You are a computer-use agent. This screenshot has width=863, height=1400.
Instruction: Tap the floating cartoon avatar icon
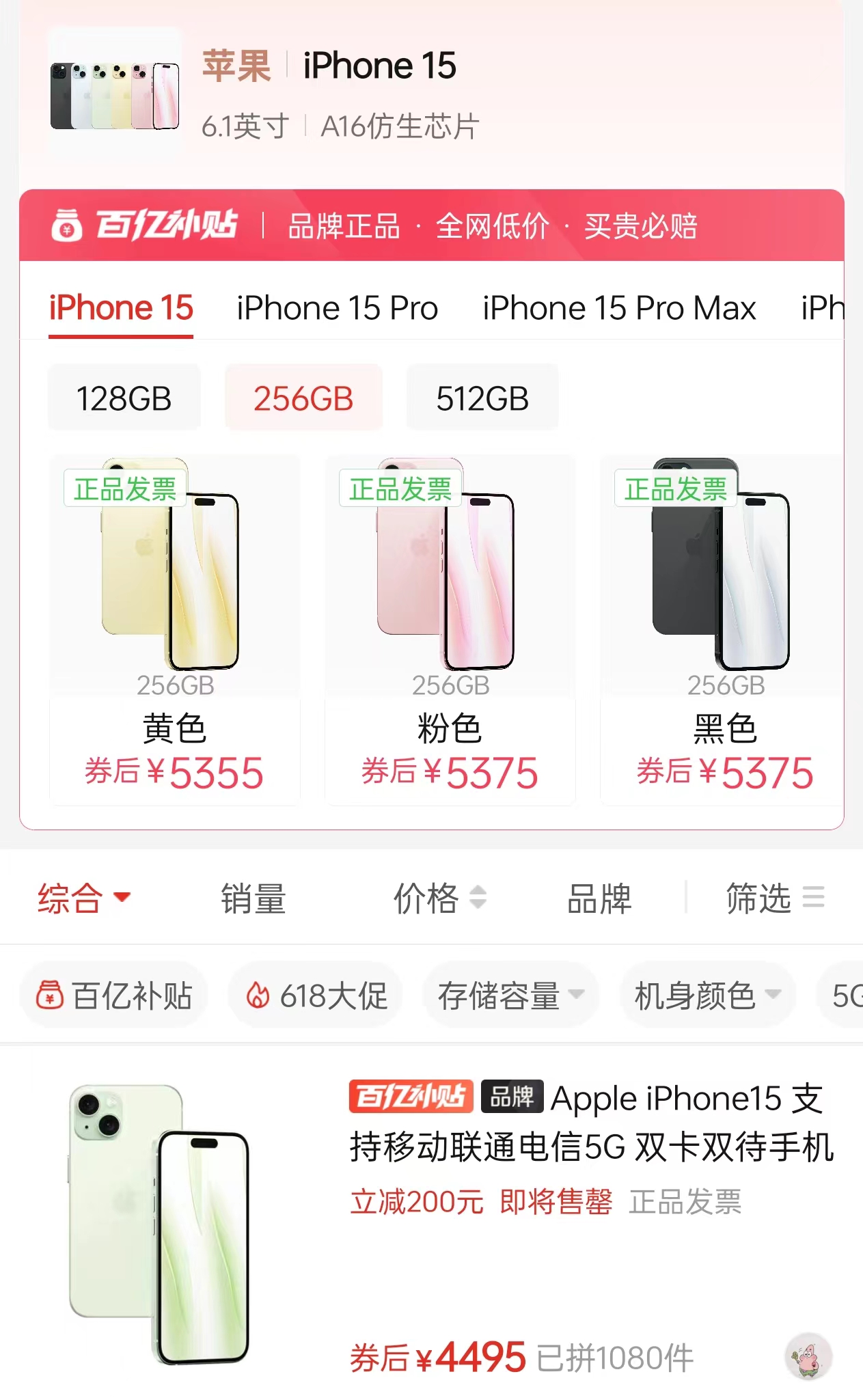point(809,1356)
